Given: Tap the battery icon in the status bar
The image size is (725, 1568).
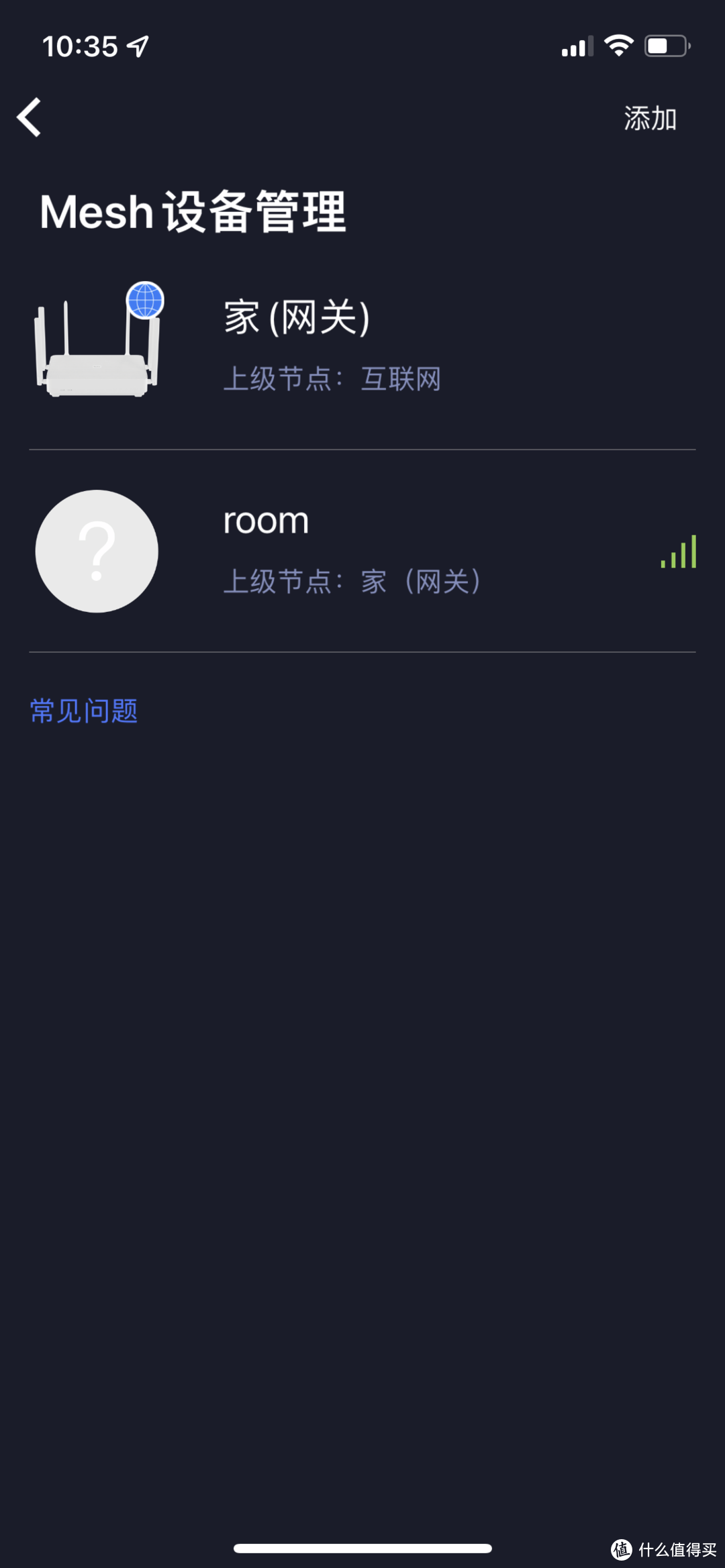Looking at the screenshot, I should click(x=663, y=44).
